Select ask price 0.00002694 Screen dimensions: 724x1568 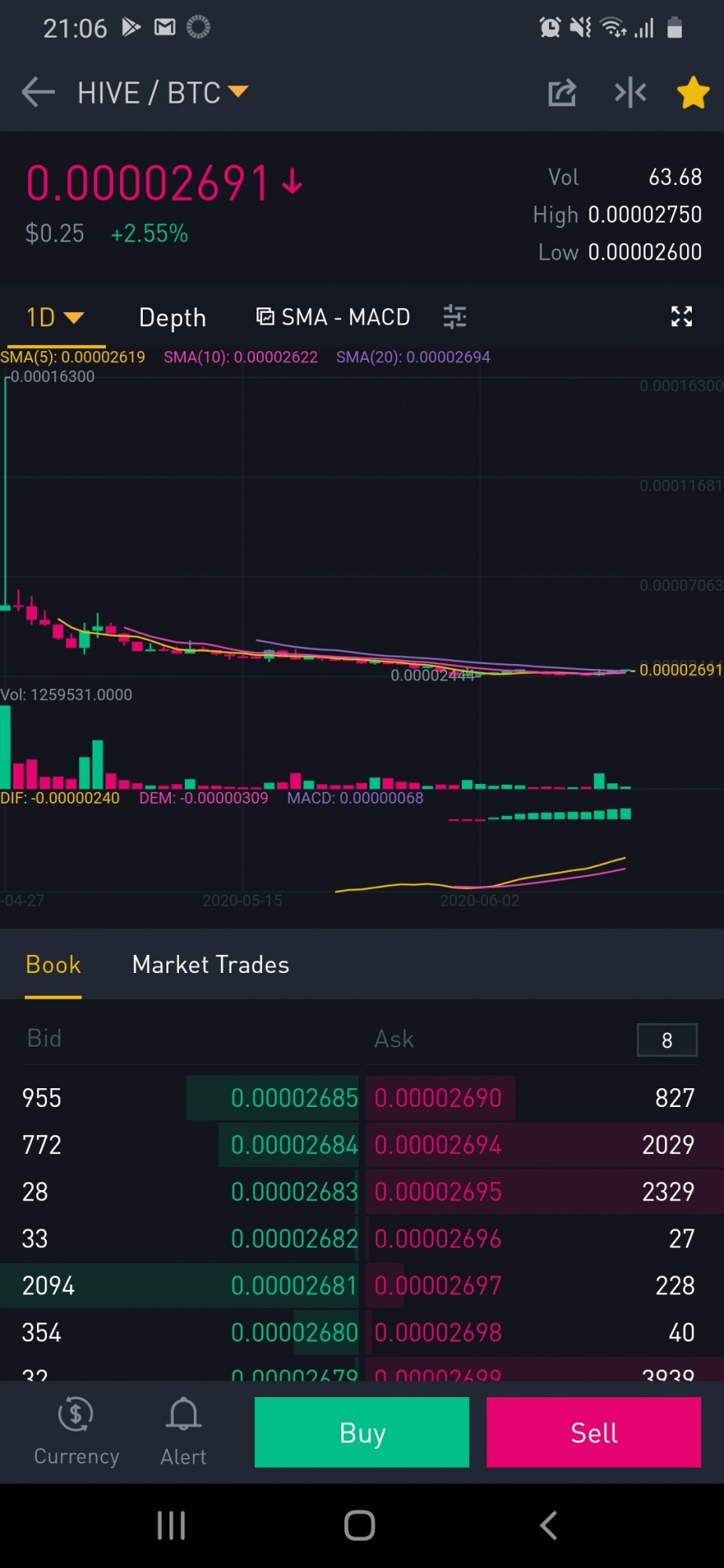tap(438, 1145)
